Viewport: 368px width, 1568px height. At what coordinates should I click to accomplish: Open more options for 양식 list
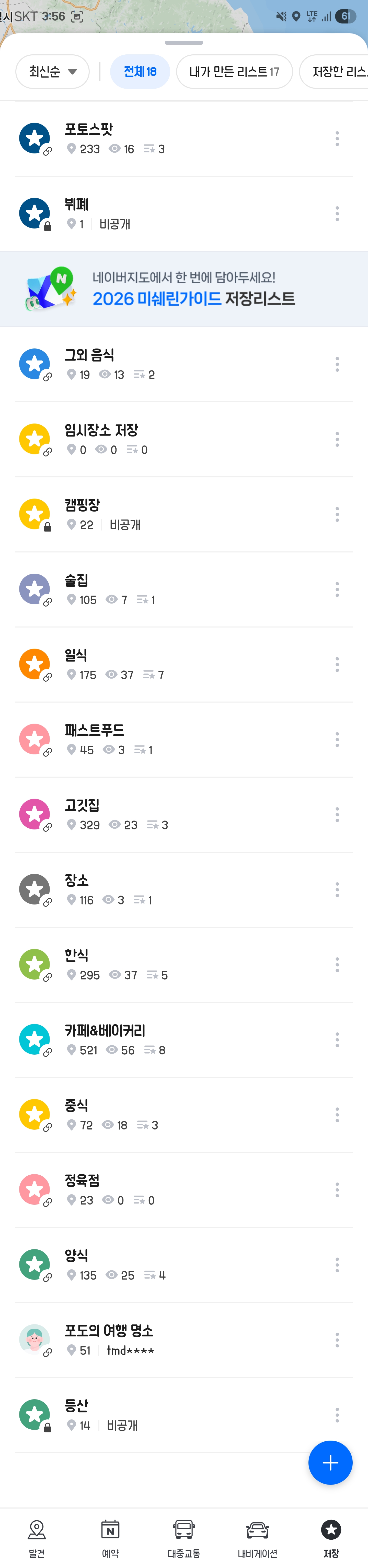click(x=337, y=1265)
